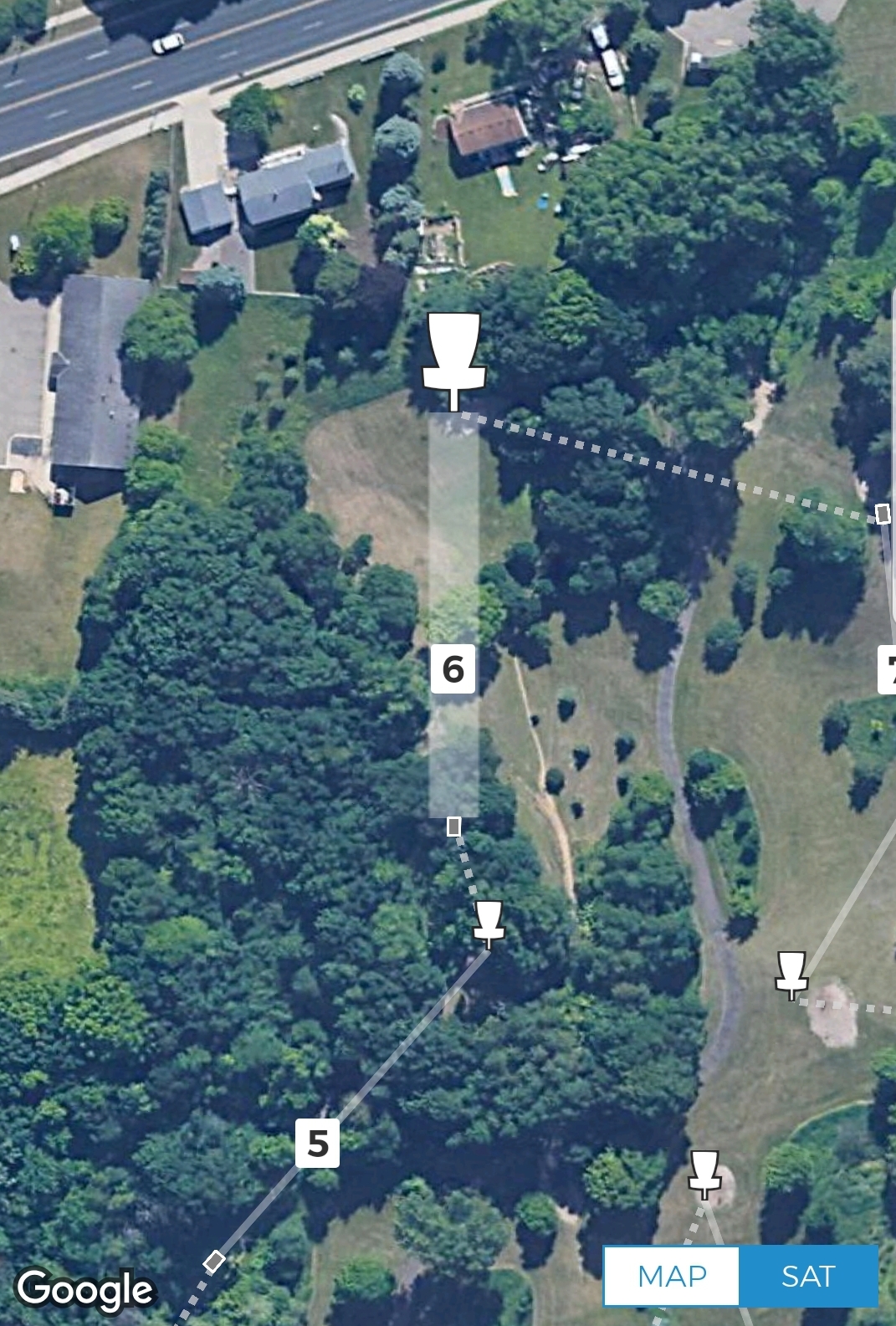Open the hole 5 marker
Image resolution: width=896 pixels, height=1326 pixels.
tap(317, 1143)
